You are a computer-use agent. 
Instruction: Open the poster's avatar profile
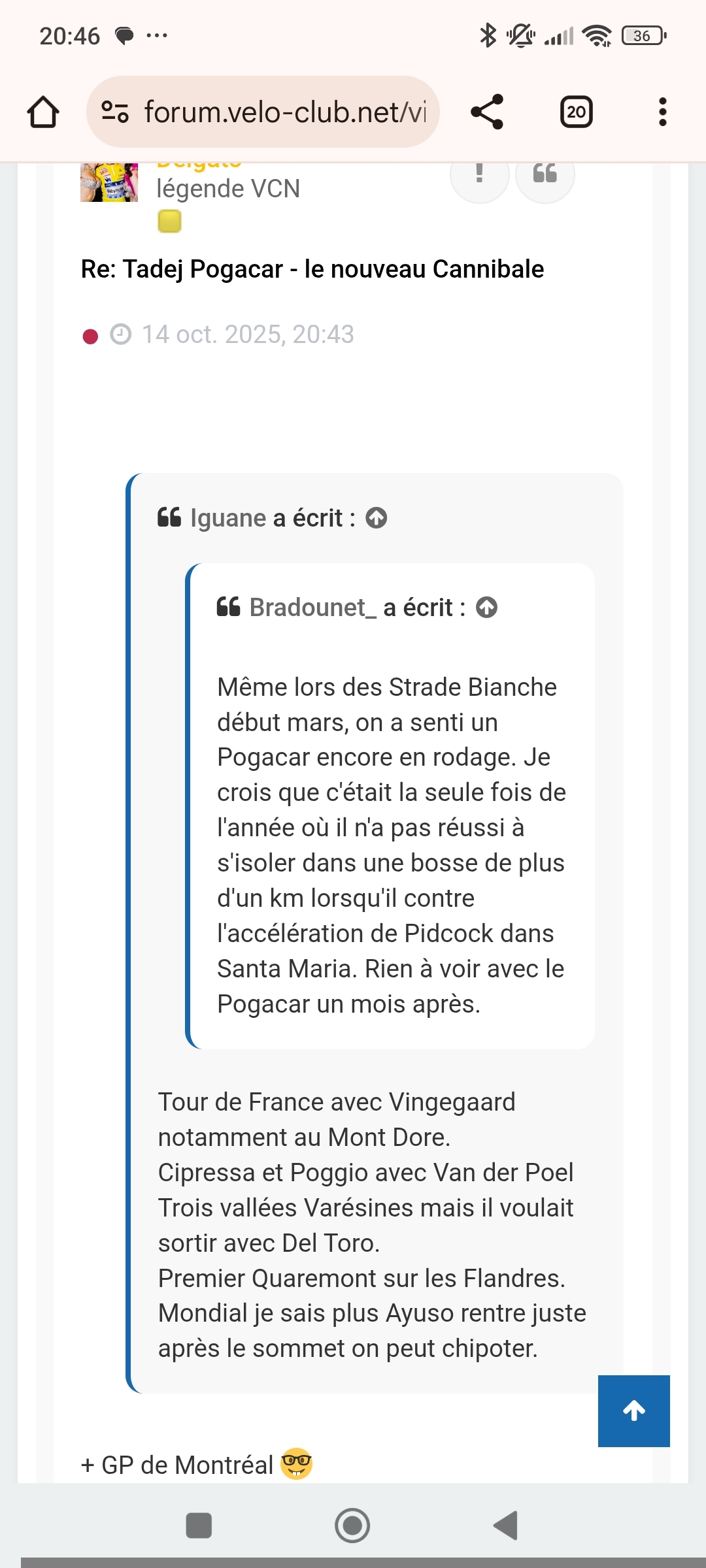click(109, 183)
